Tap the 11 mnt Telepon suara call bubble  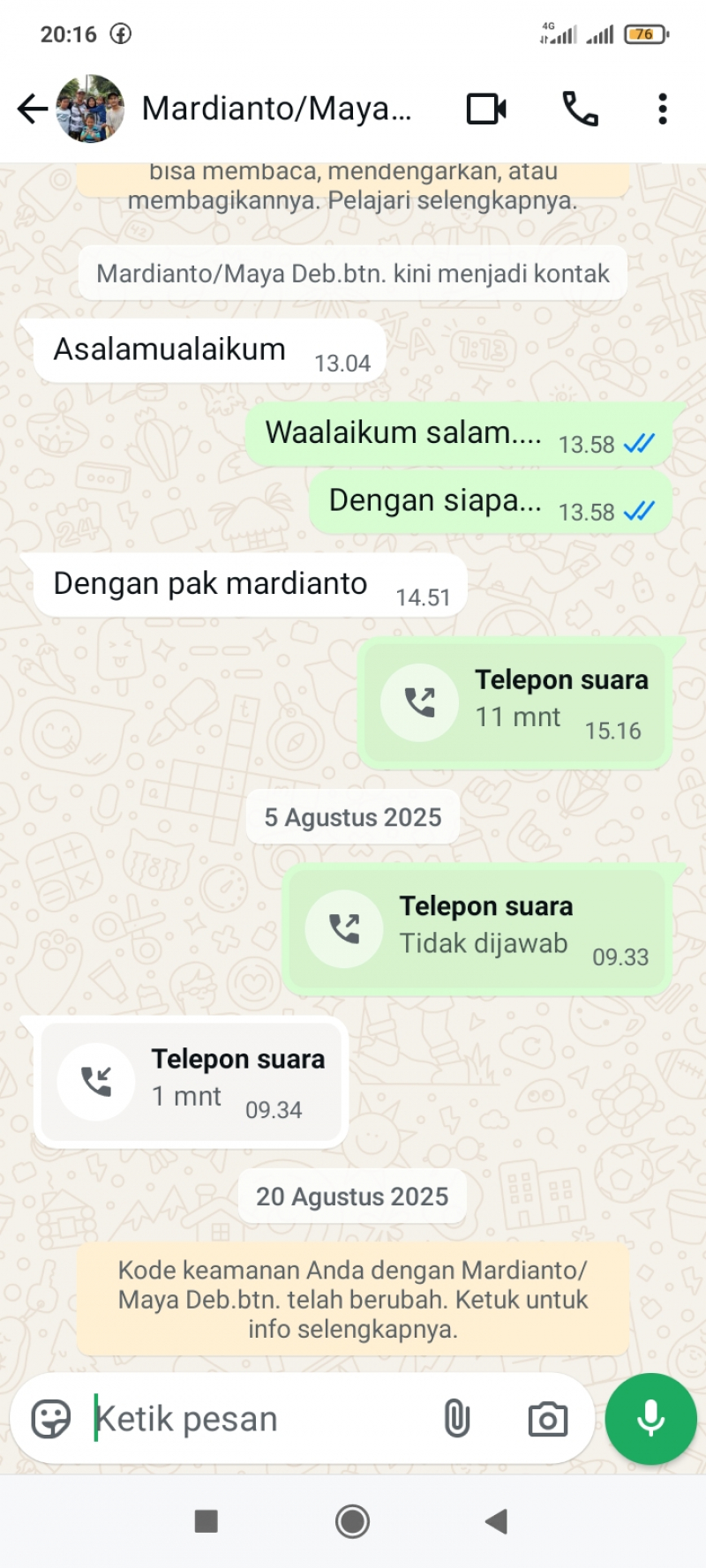[515, 703]
